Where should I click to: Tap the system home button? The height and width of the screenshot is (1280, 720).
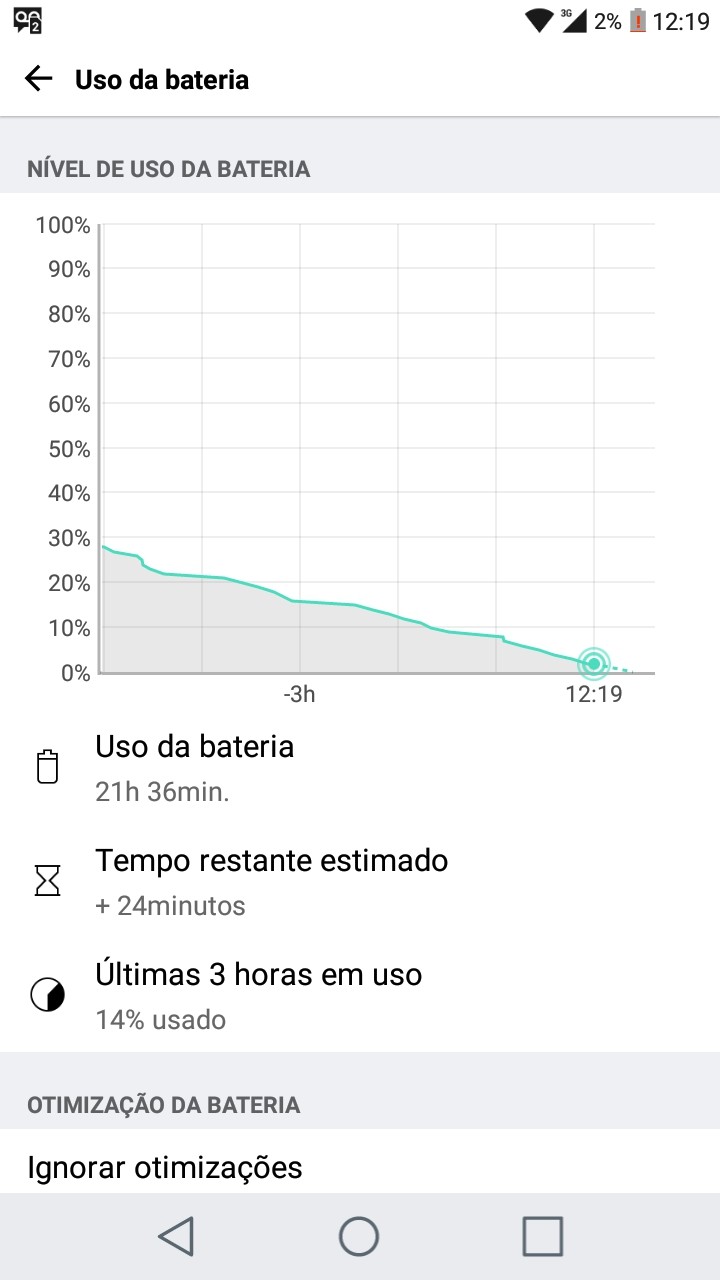pyautogui.click(x=359, y=1236)
